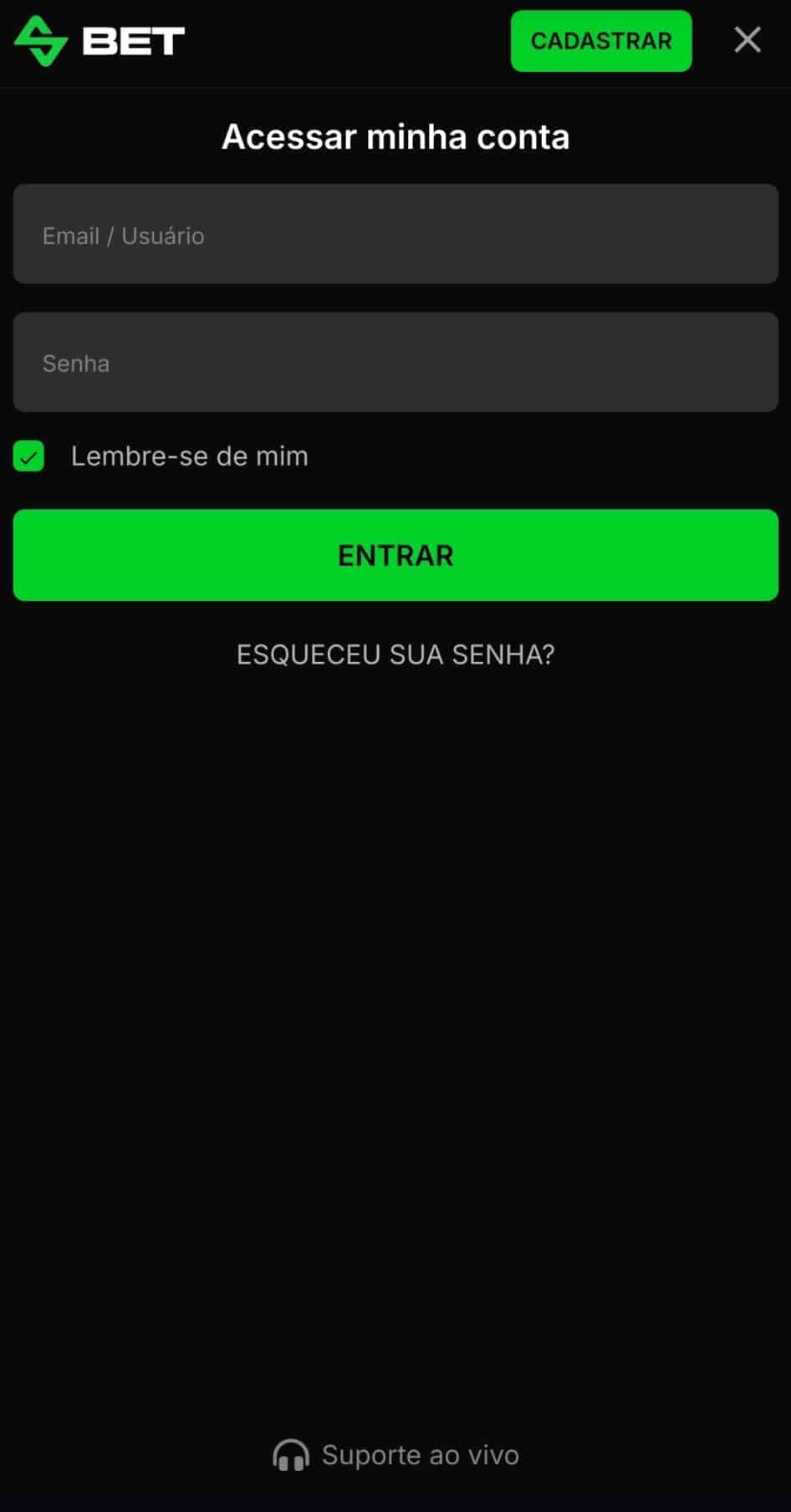Open live support via headphones icon
Screen dimensions: 791x1512
coord(290,1454)
